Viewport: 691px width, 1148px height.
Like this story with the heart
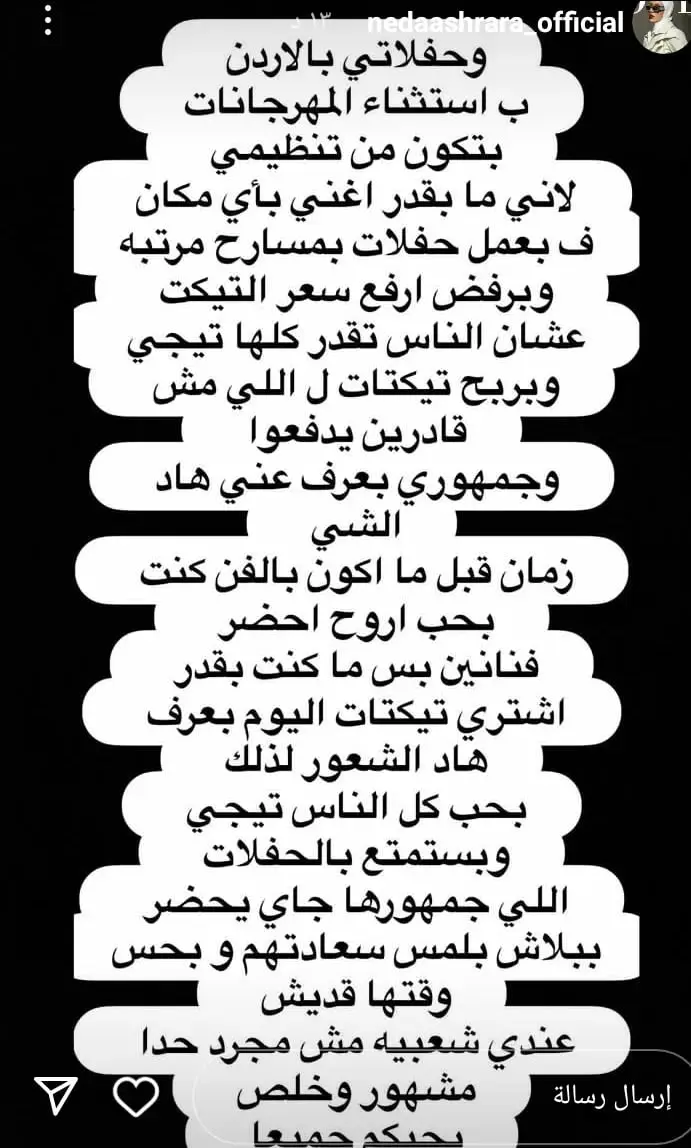pos(135,1097)
